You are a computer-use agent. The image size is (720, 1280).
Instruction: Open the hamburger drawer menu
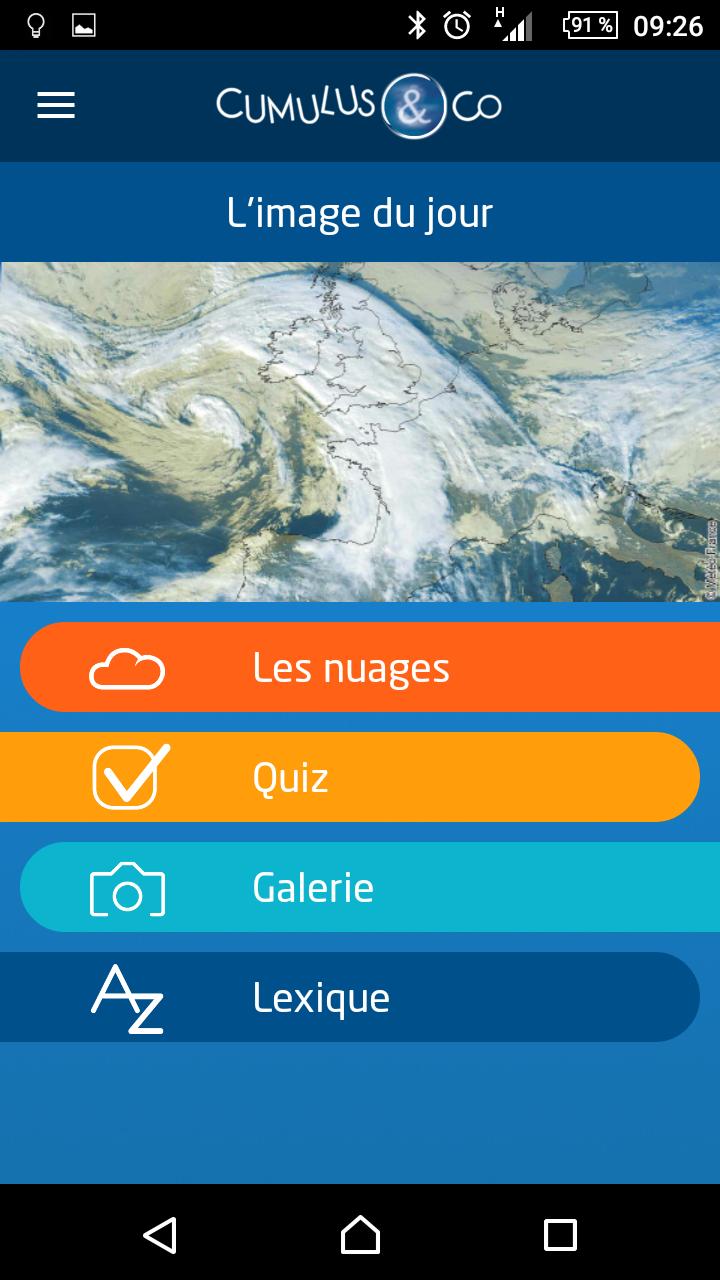tap(56, 106)
